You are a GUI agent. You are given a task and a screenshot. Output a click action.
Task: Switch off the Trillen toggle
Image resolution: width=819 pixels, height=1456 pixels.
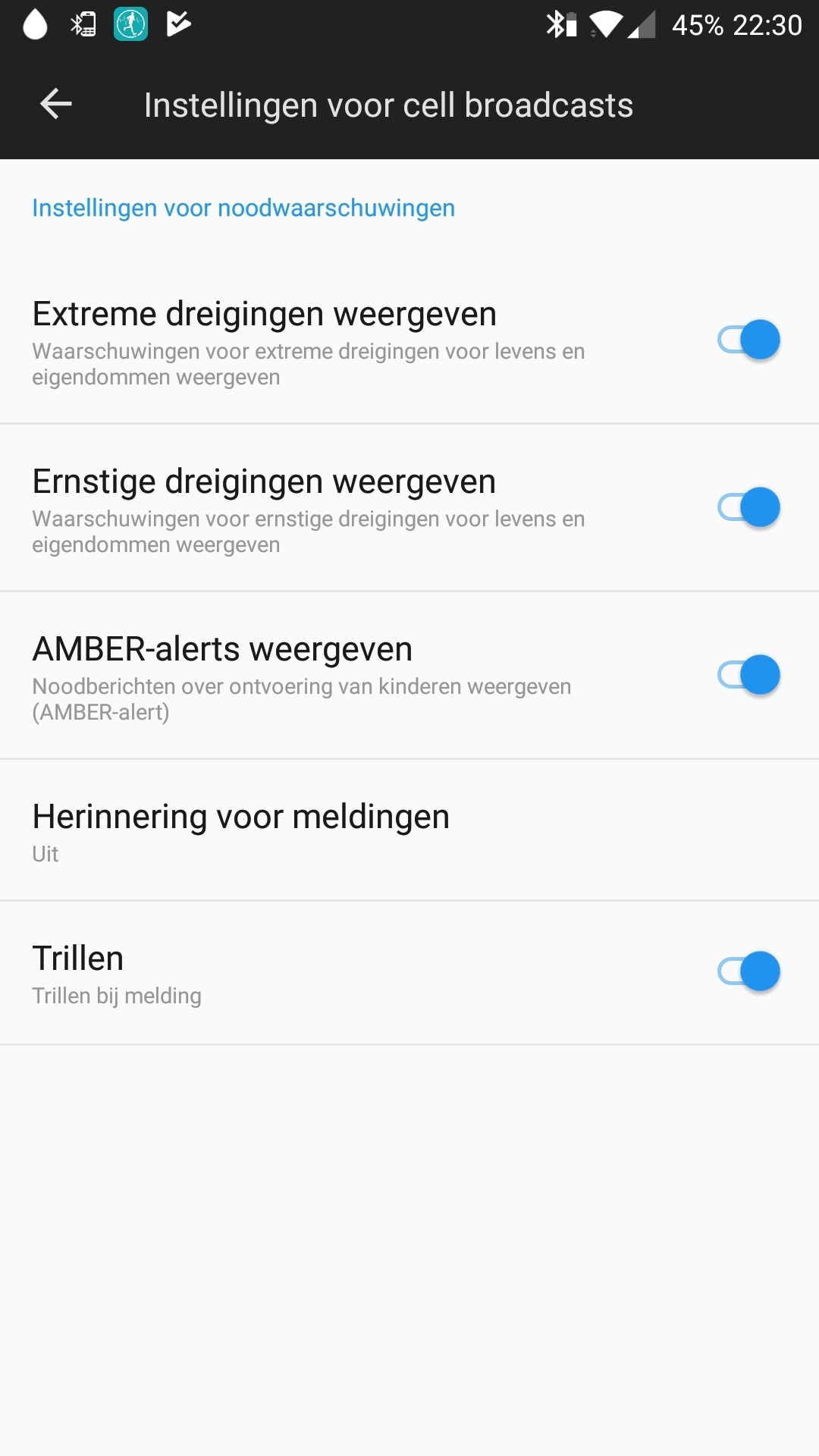coord(748,971)
